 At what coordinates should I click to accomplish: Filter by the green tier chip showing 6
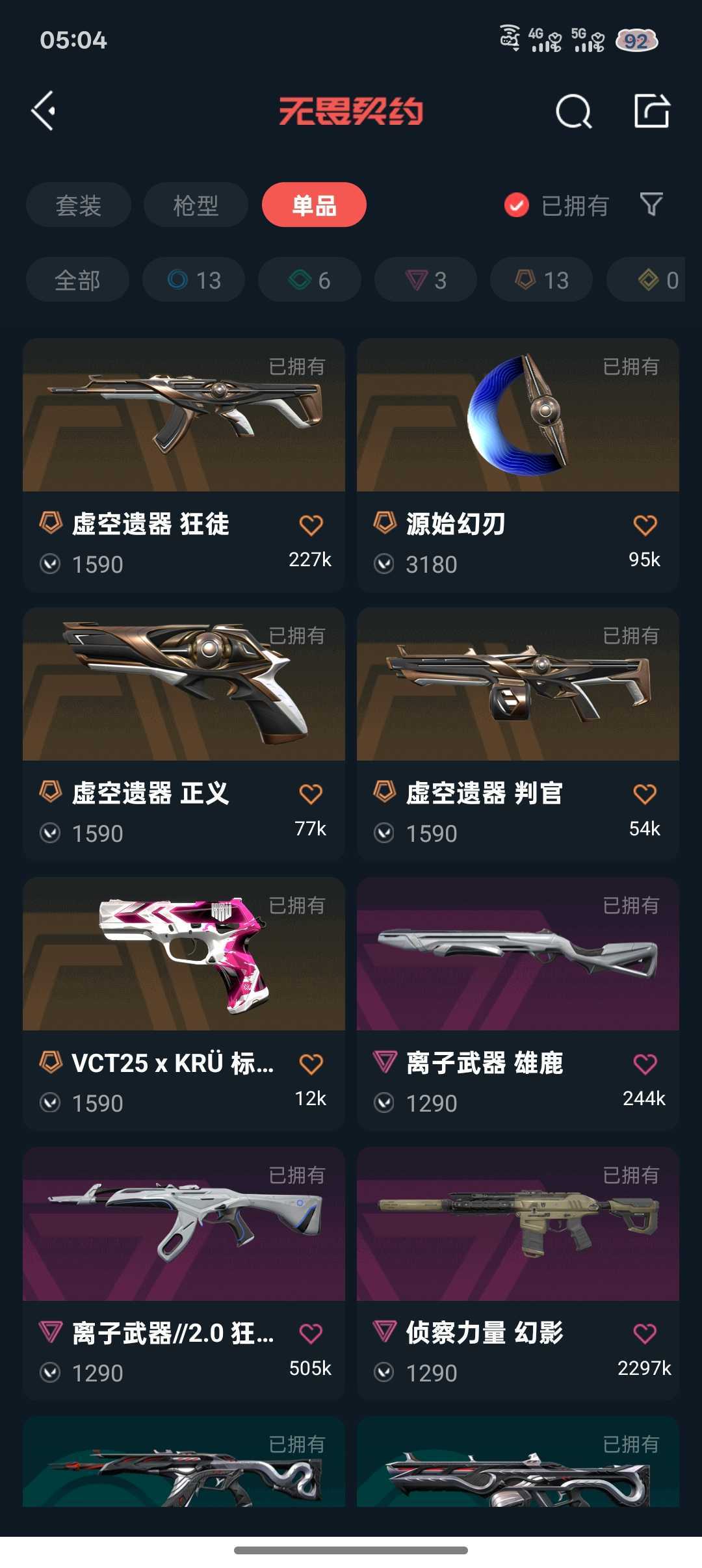[309, 280]
